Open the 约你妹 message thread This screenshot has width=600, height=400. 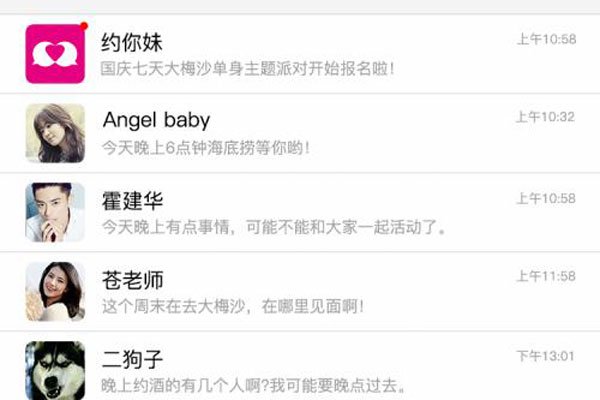click(300, 55)
